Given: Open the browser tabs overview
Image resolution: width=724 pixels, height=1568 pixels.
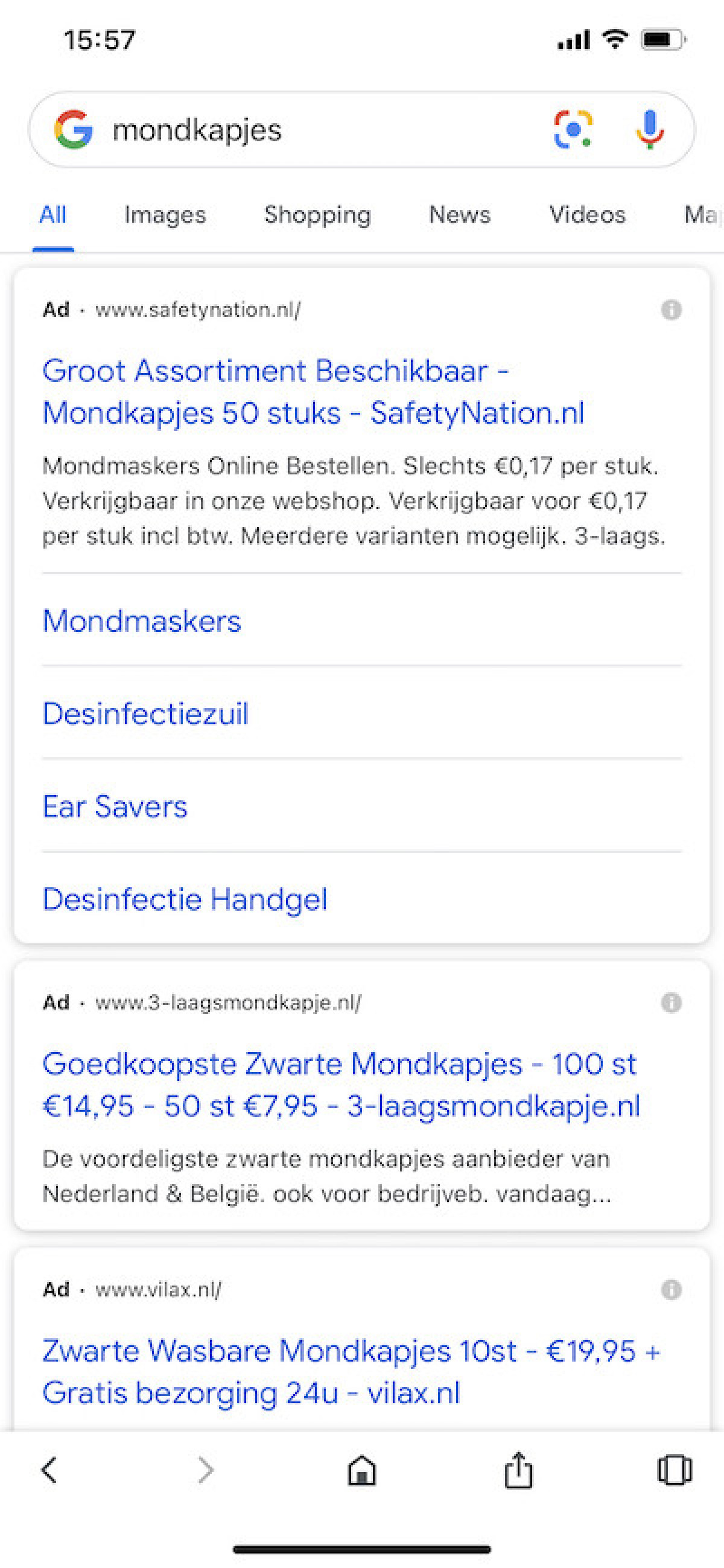Looking at the screenshot, I should [674, 1471].
